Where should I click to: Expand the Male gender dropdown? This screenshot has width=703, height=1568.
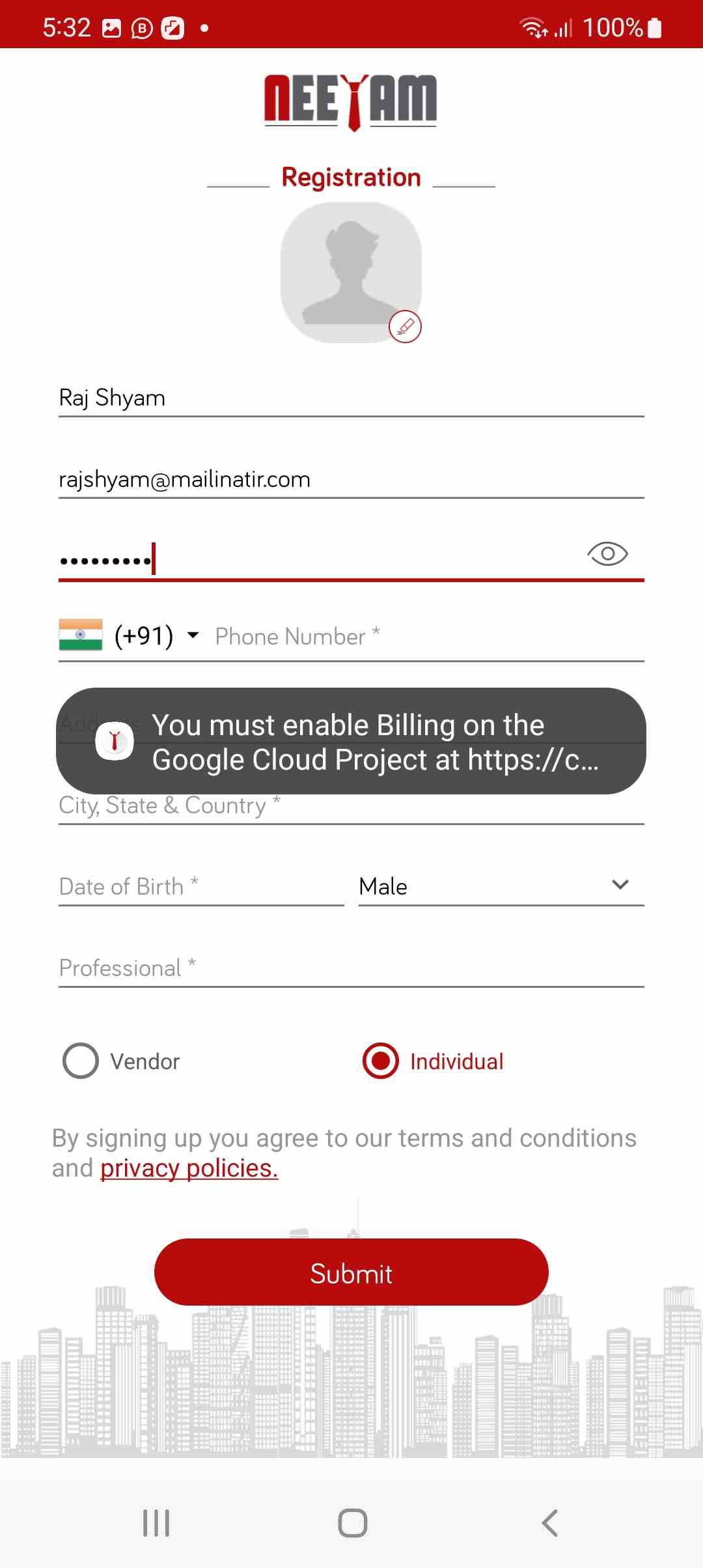(x=501, y=887)
